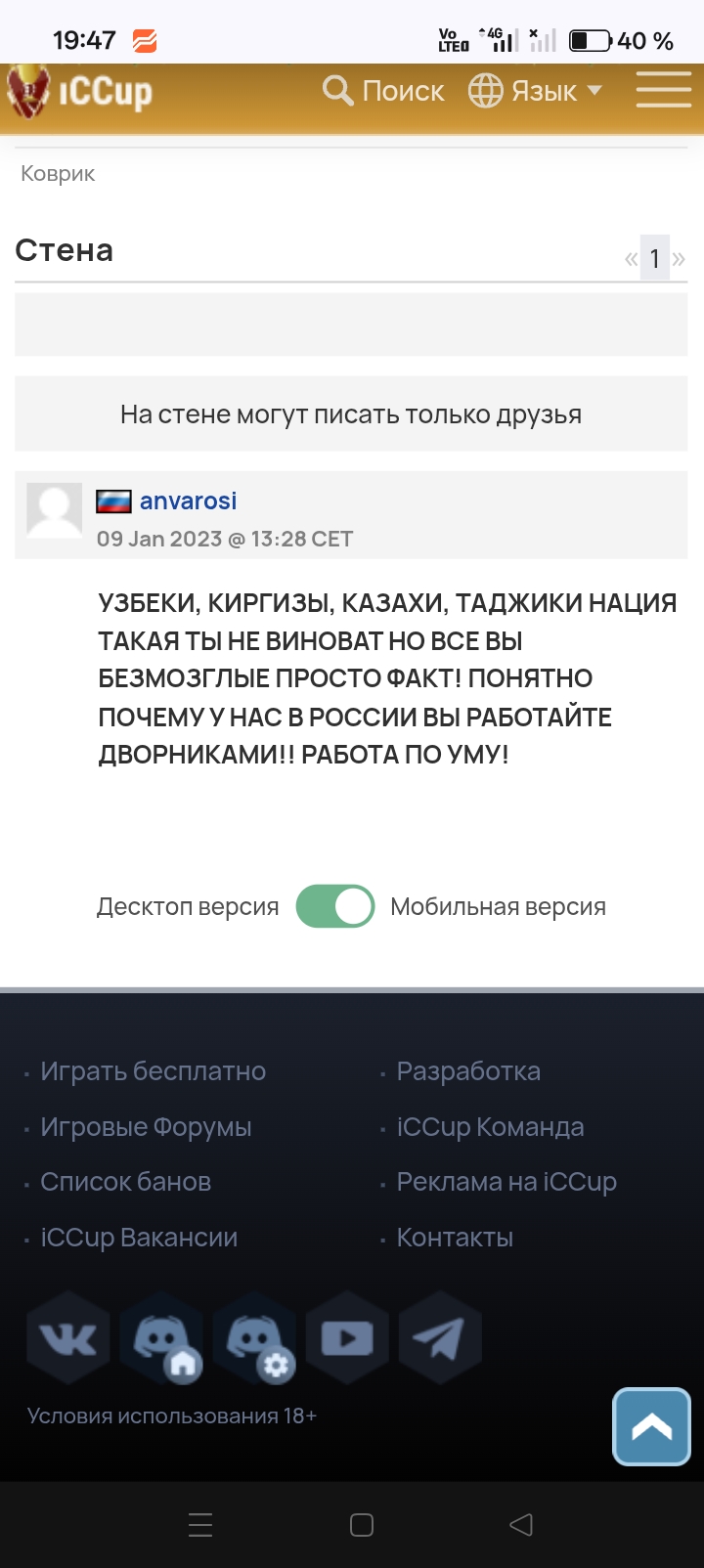
Task: Tap the scroll-to-top arrow button
Action: pos(652,1426)
